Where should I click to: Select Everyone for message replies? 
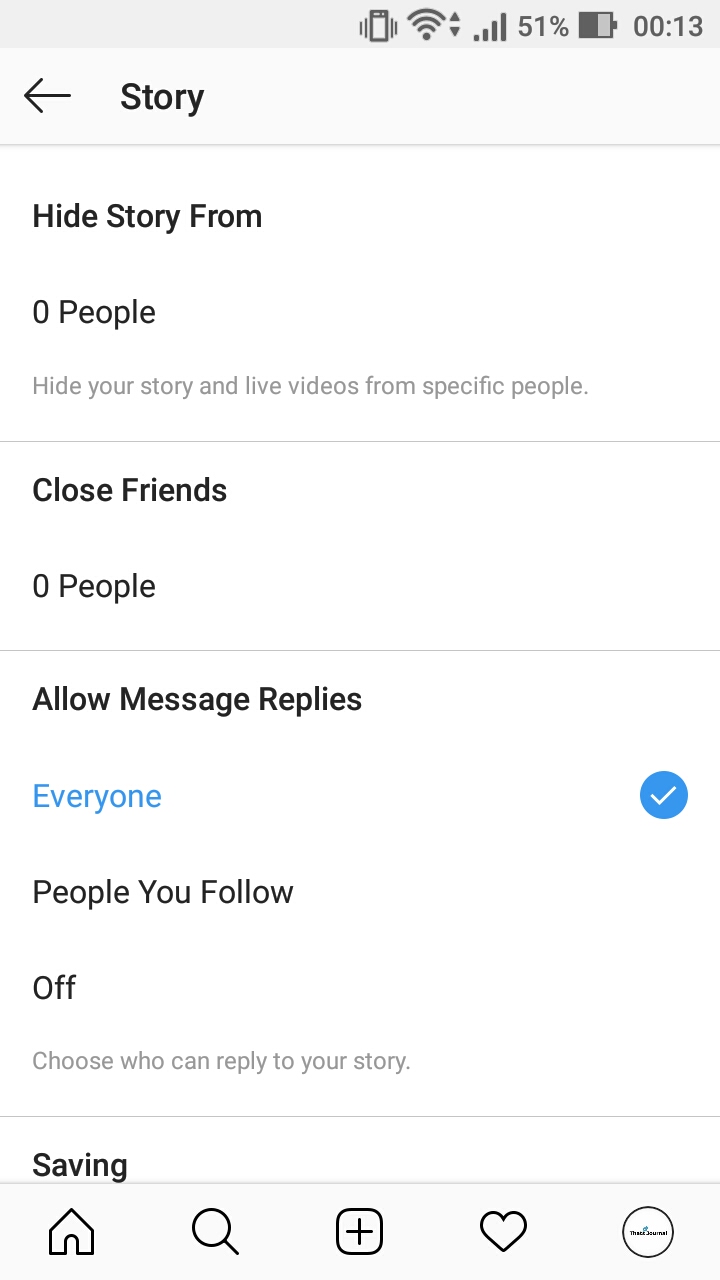point(97,796)
